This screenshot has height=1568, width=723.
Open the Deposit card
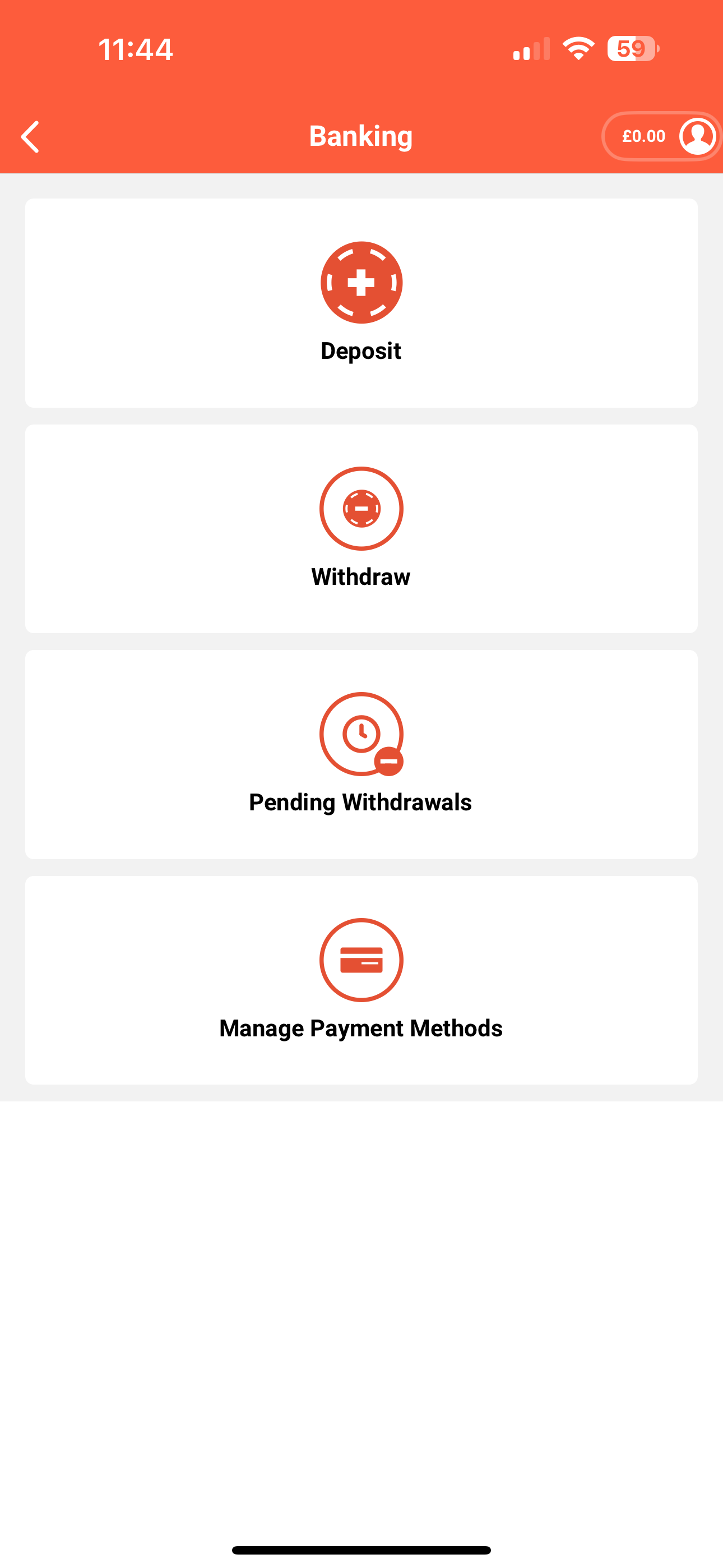[361, 302]
